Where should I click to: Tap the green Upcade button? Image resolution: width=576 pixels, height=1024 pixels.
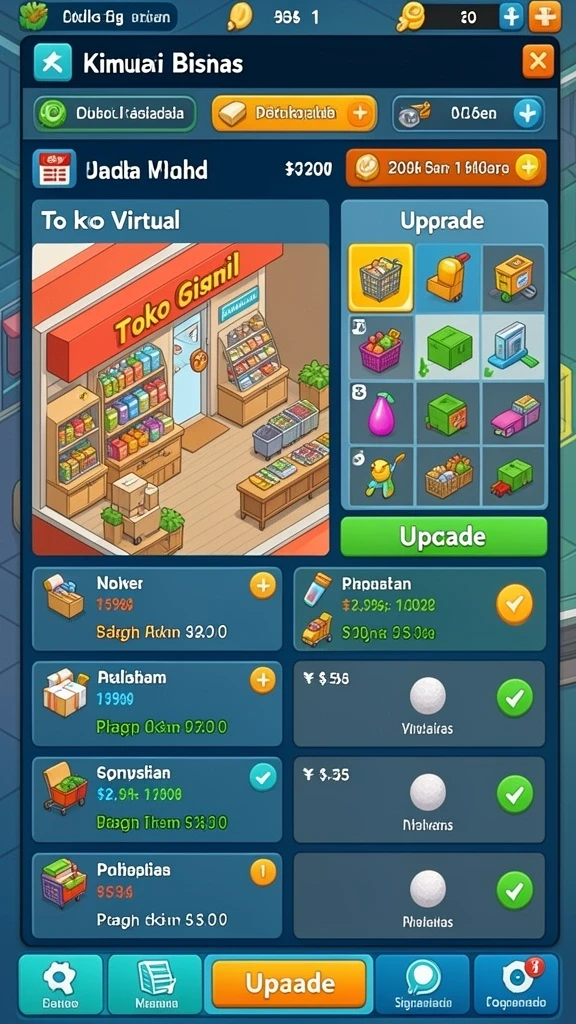point(443,536)
